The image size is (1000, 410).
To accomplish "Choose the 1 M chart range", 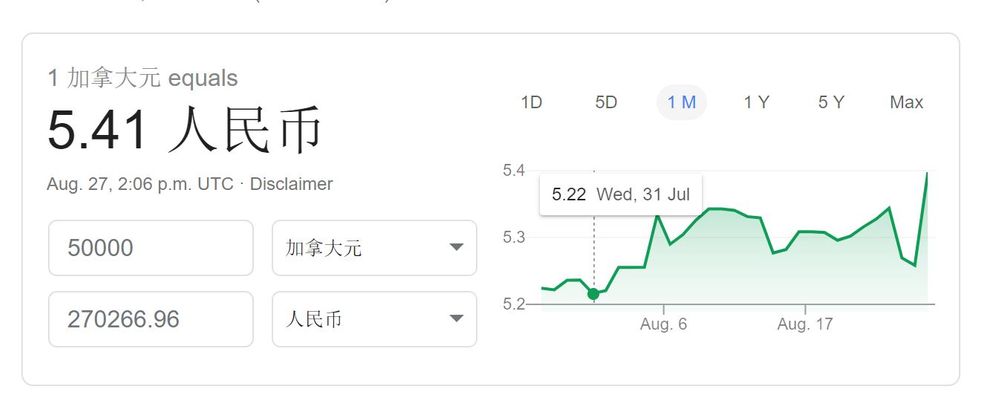I will coord(681,102).
